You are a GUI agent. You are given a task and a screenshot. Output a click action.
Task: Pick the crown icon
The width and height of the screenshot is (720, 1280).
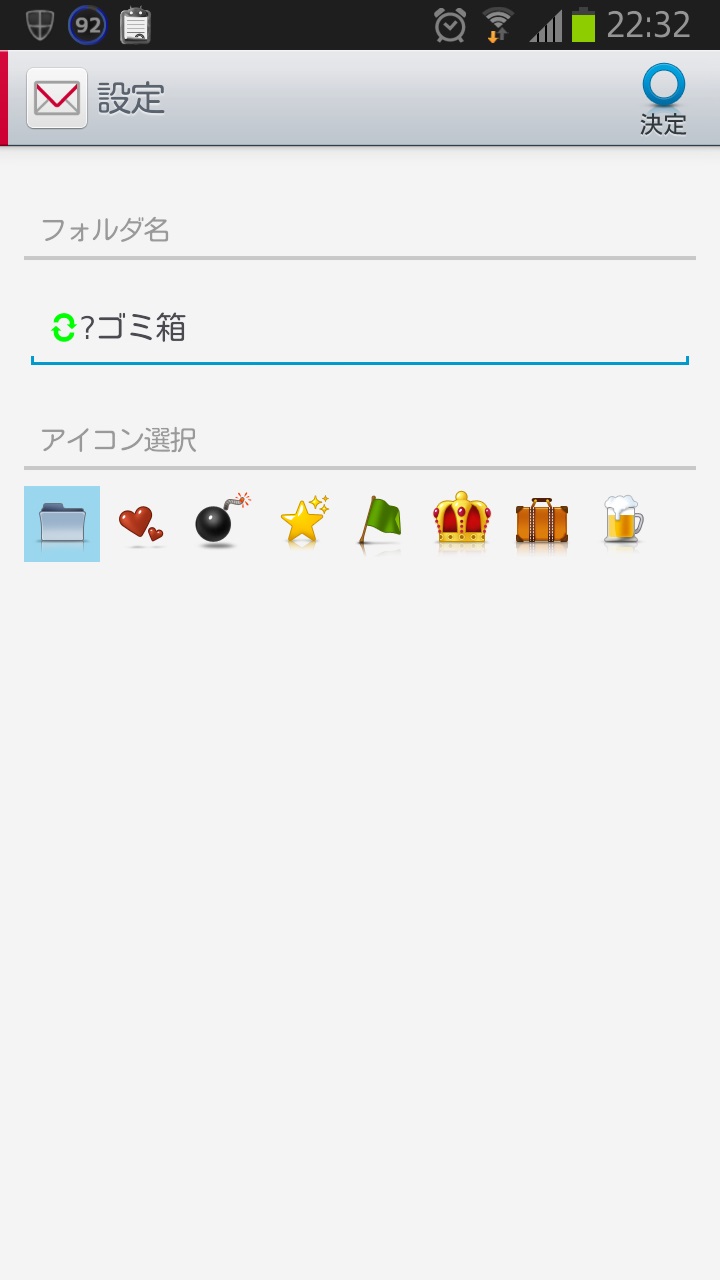(x=462, y=520)
